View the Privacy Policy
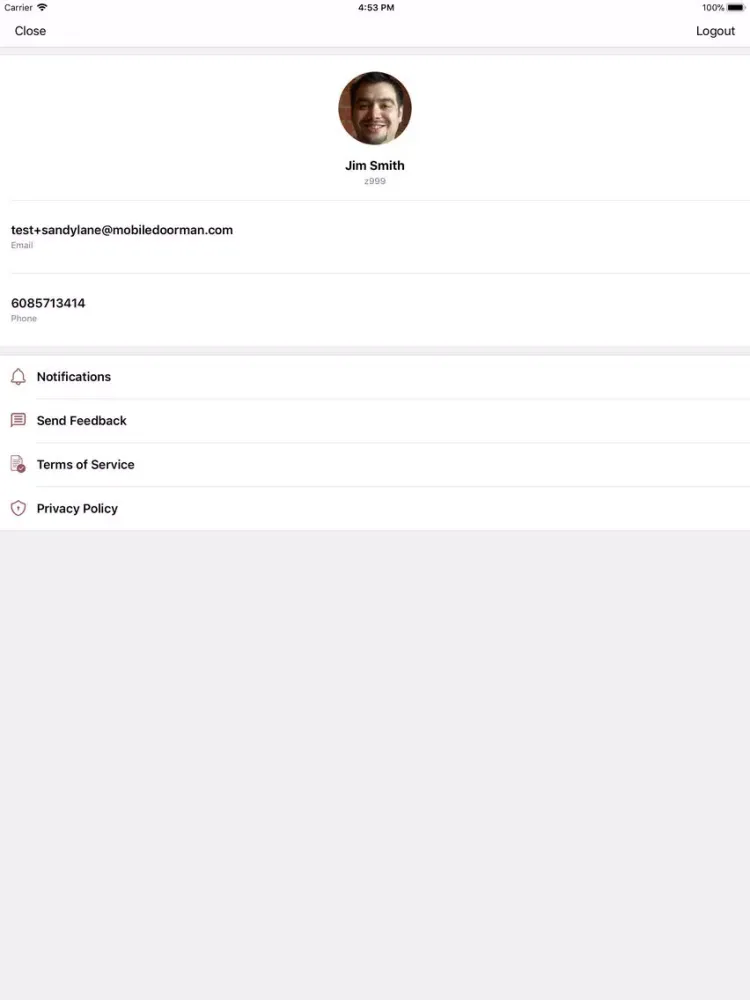Screen dimensions: 750x1000 (77, 509)
